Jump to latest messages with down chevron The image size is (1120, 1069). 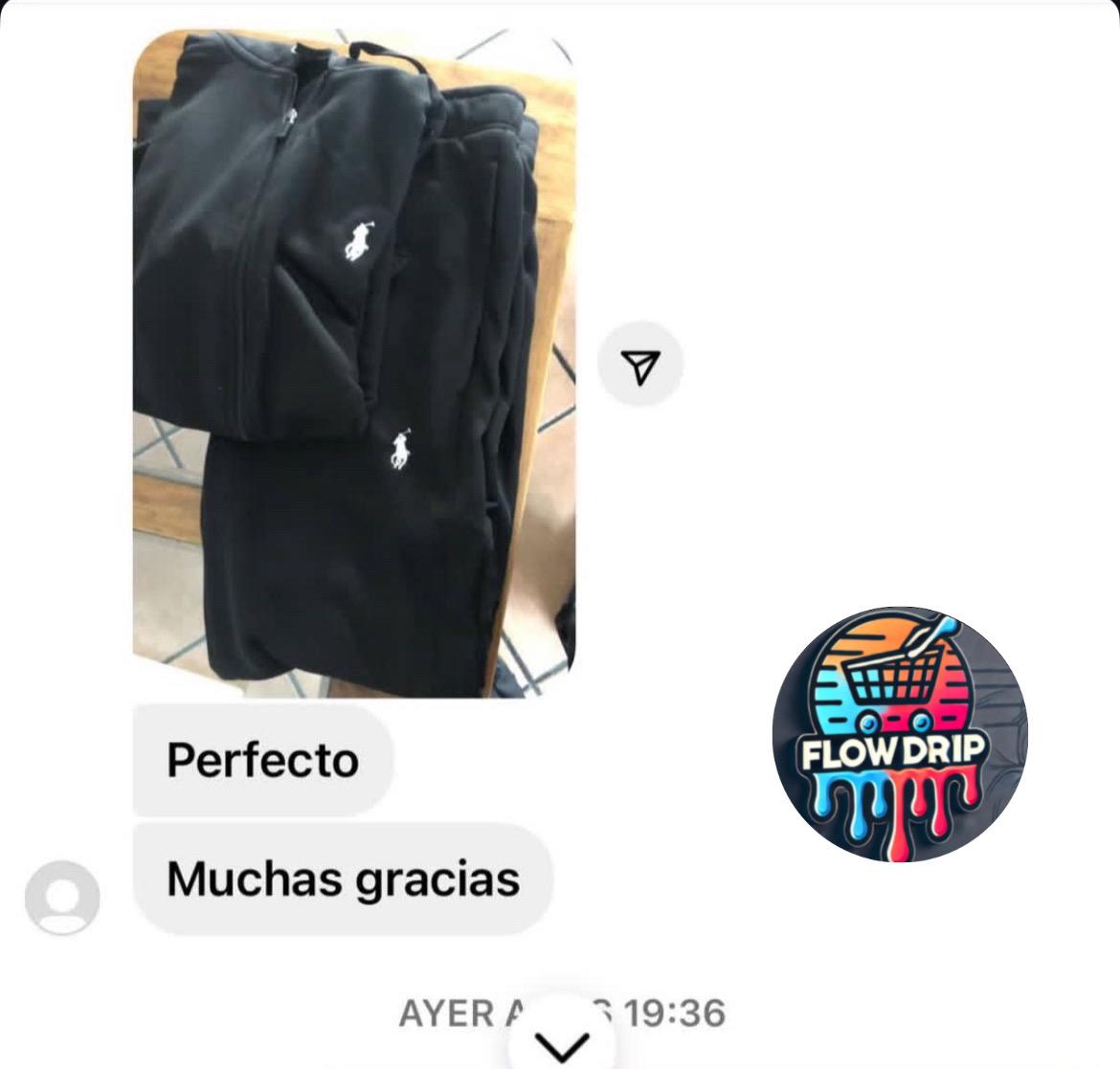pos(561,1046)
